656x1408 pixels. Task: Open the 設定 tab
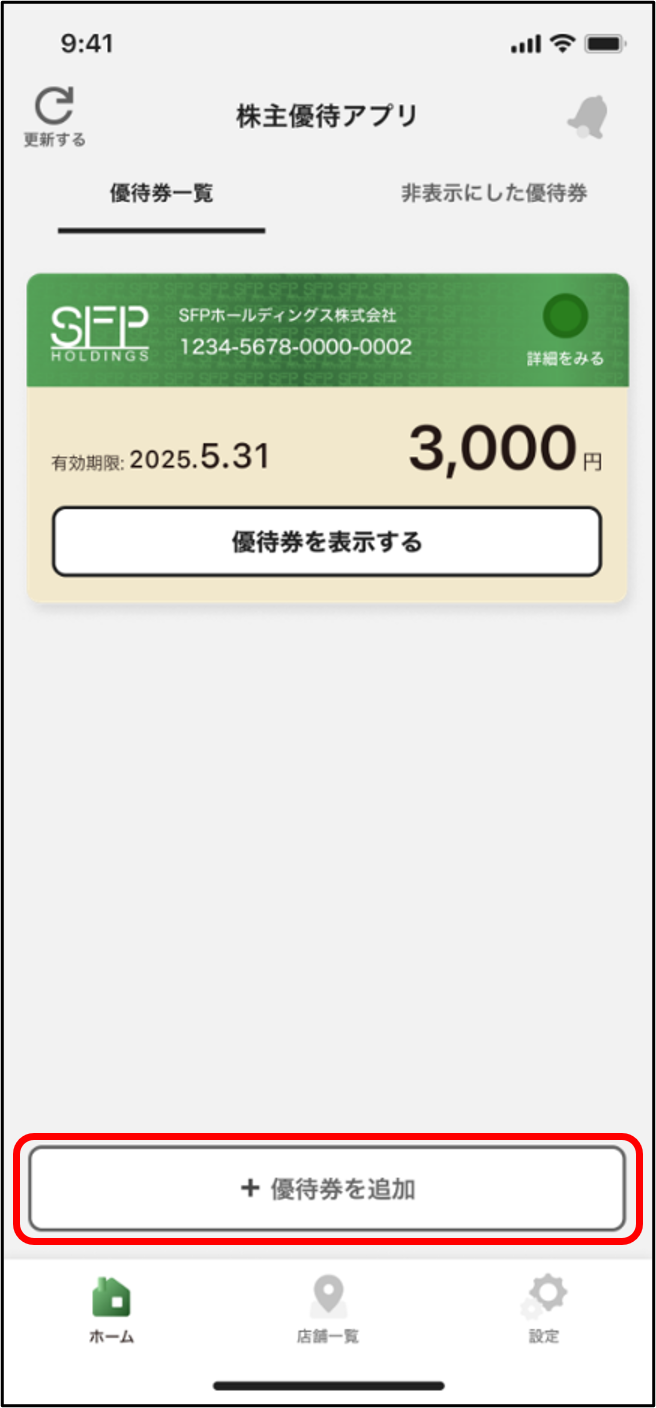click(x=544, y=1309)
